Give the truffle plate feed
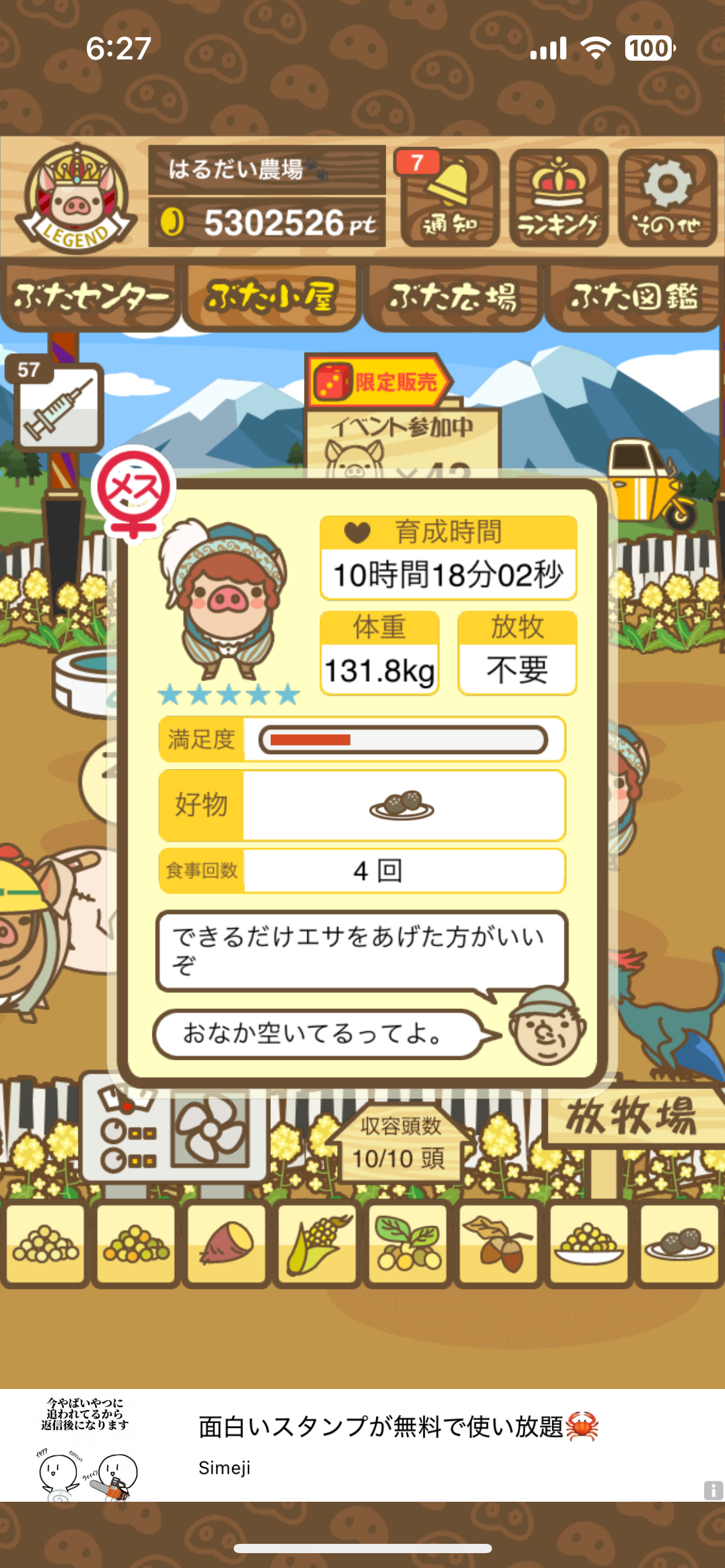Viewport: 725px width, 1568px height. point(679,1242)
